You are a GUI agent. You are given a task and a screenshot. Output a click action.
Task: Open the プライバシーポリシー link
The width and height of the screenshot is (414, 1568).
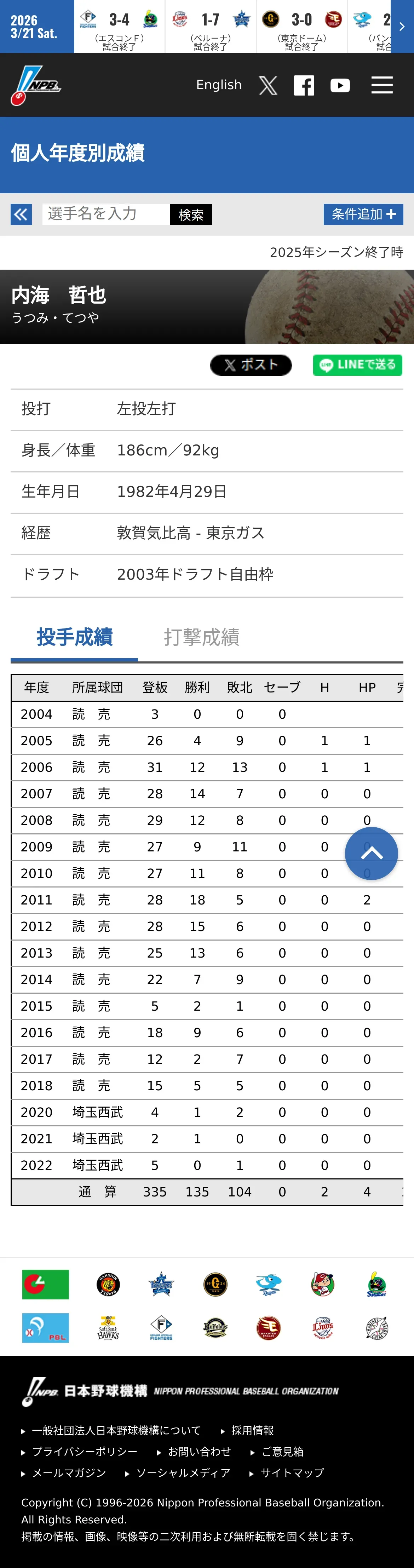tap(85, 1452)
